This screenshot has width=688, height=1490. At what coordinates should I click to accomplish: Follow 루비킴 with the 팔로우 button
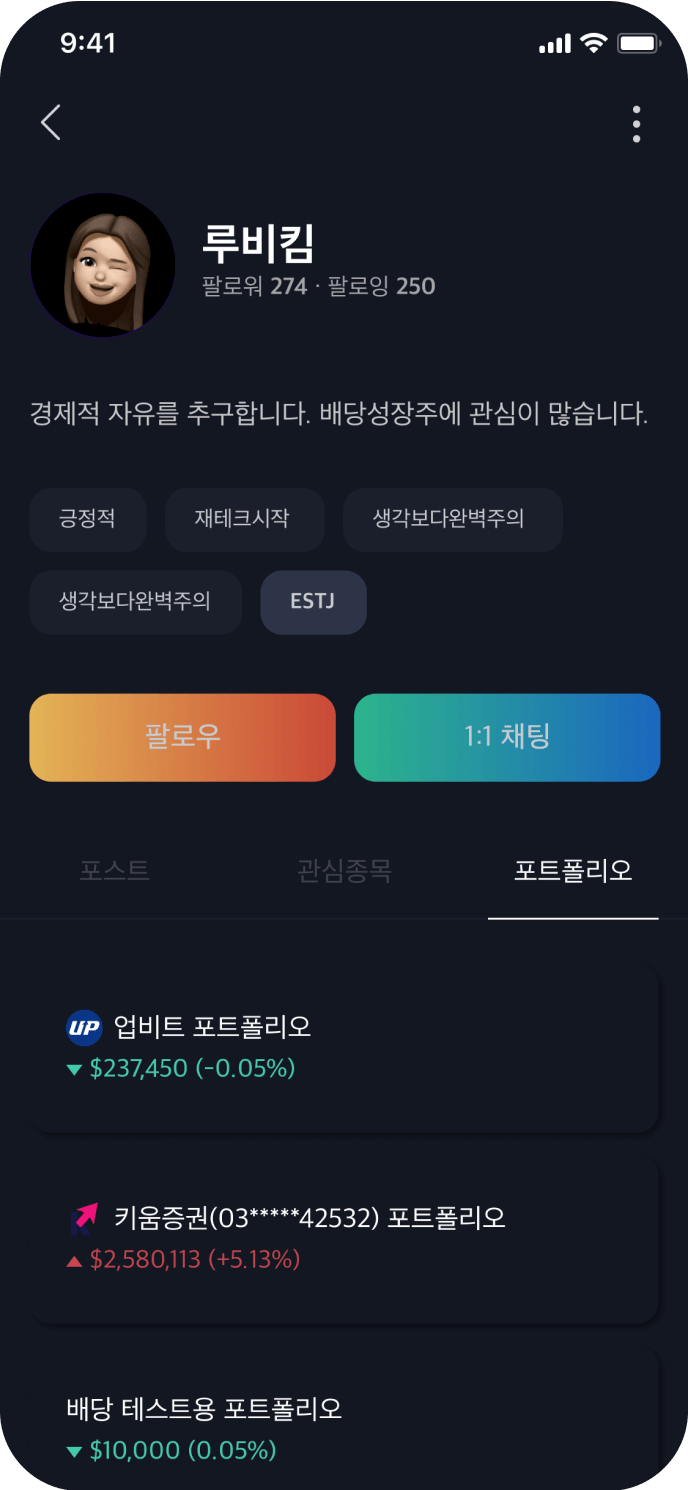[x=182, y=737]
